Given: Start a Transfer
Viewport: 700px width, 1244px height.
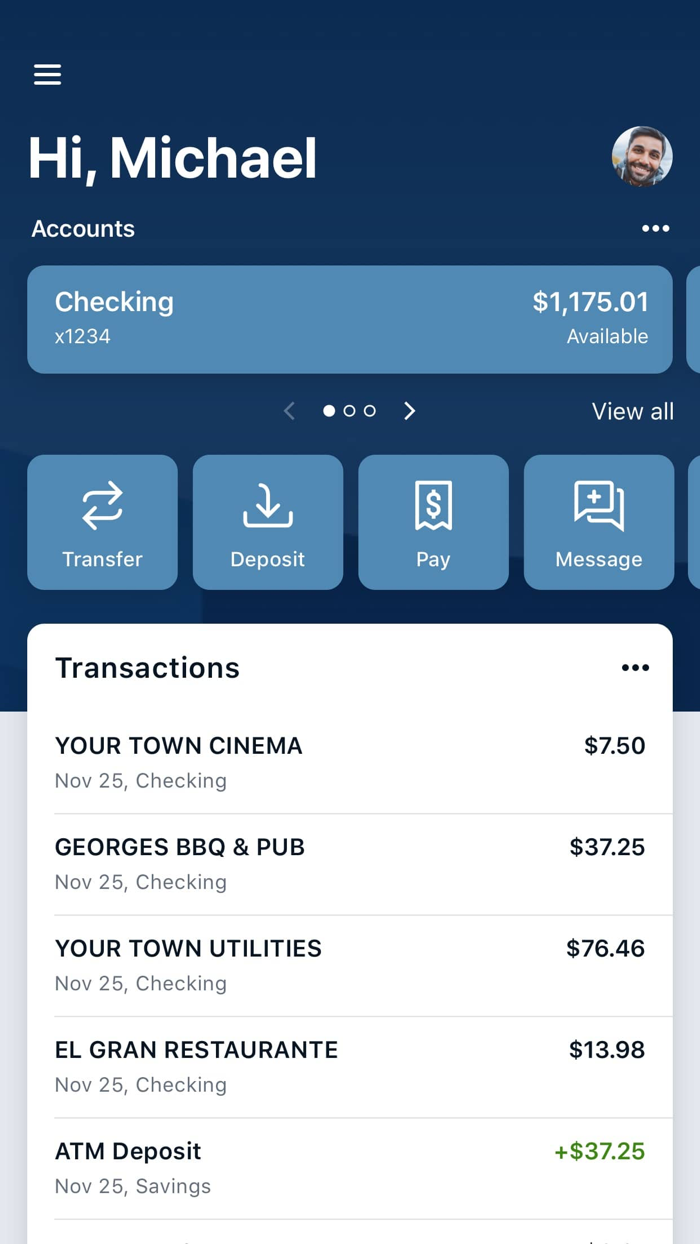Looking at the screenshot, I should (102, 522).
